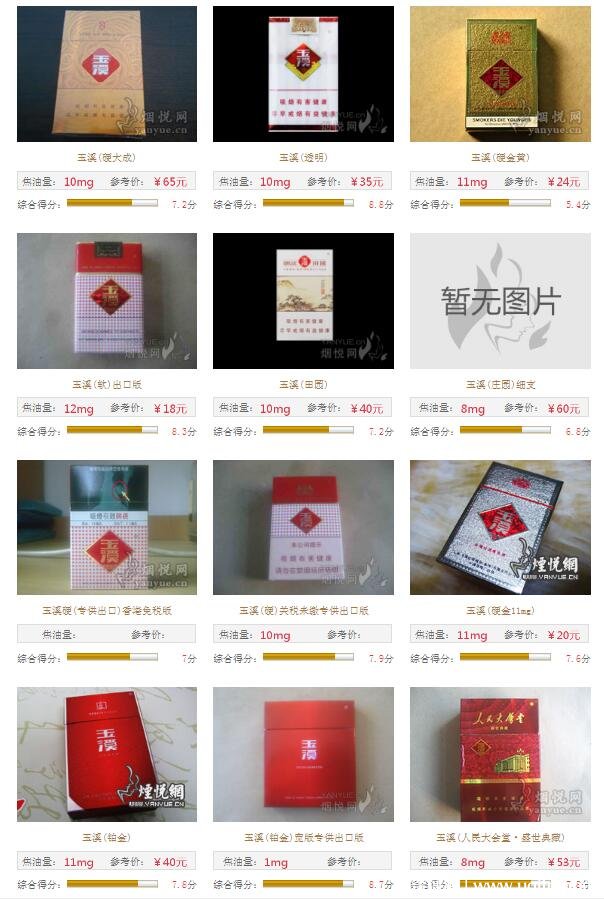Open the 玉溪(硬大成) product card
Screen dimensions: 604x900
[106, 75]
